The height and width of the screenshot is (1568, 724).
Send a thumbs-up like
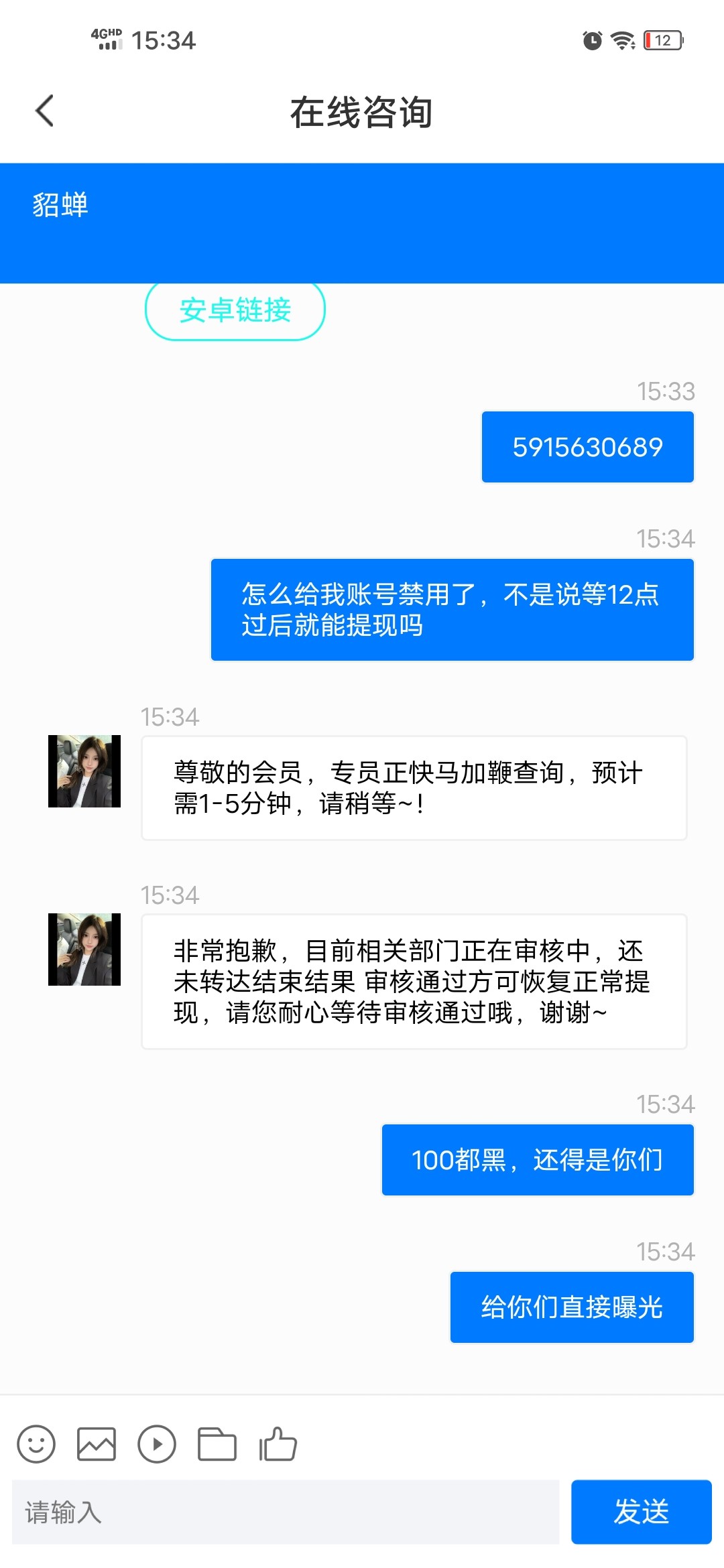point(278,1443)
